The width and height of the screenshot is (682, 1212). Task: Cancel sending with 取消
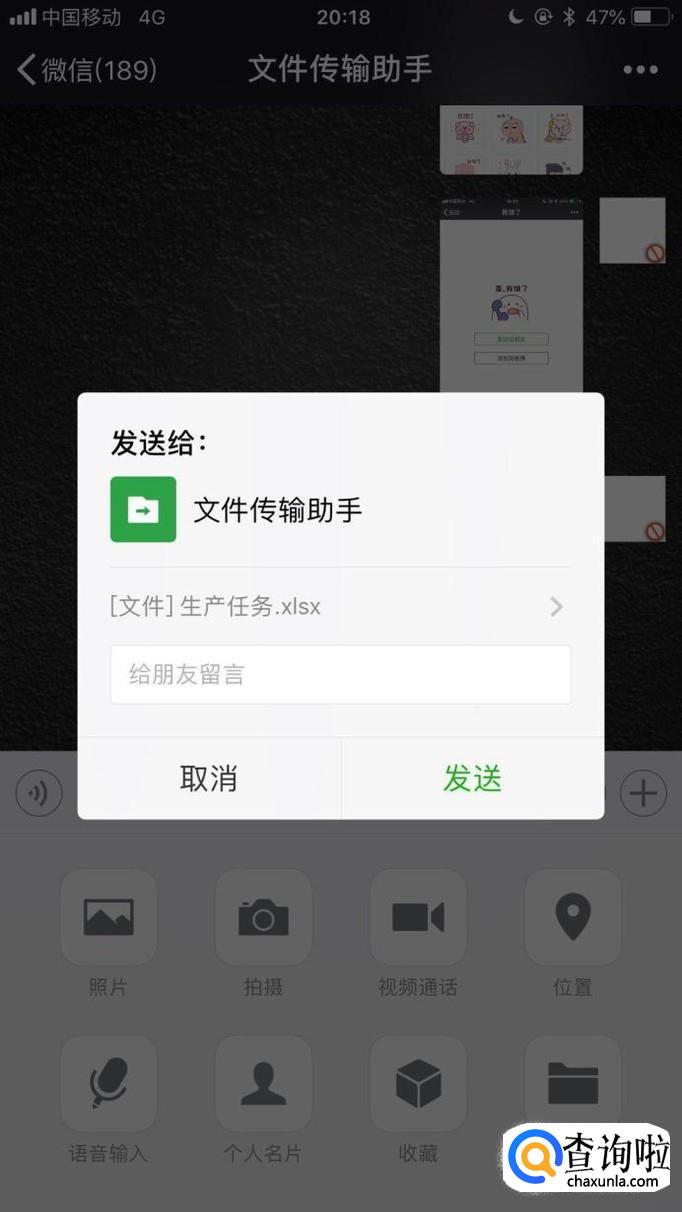[x=209, y=779]
